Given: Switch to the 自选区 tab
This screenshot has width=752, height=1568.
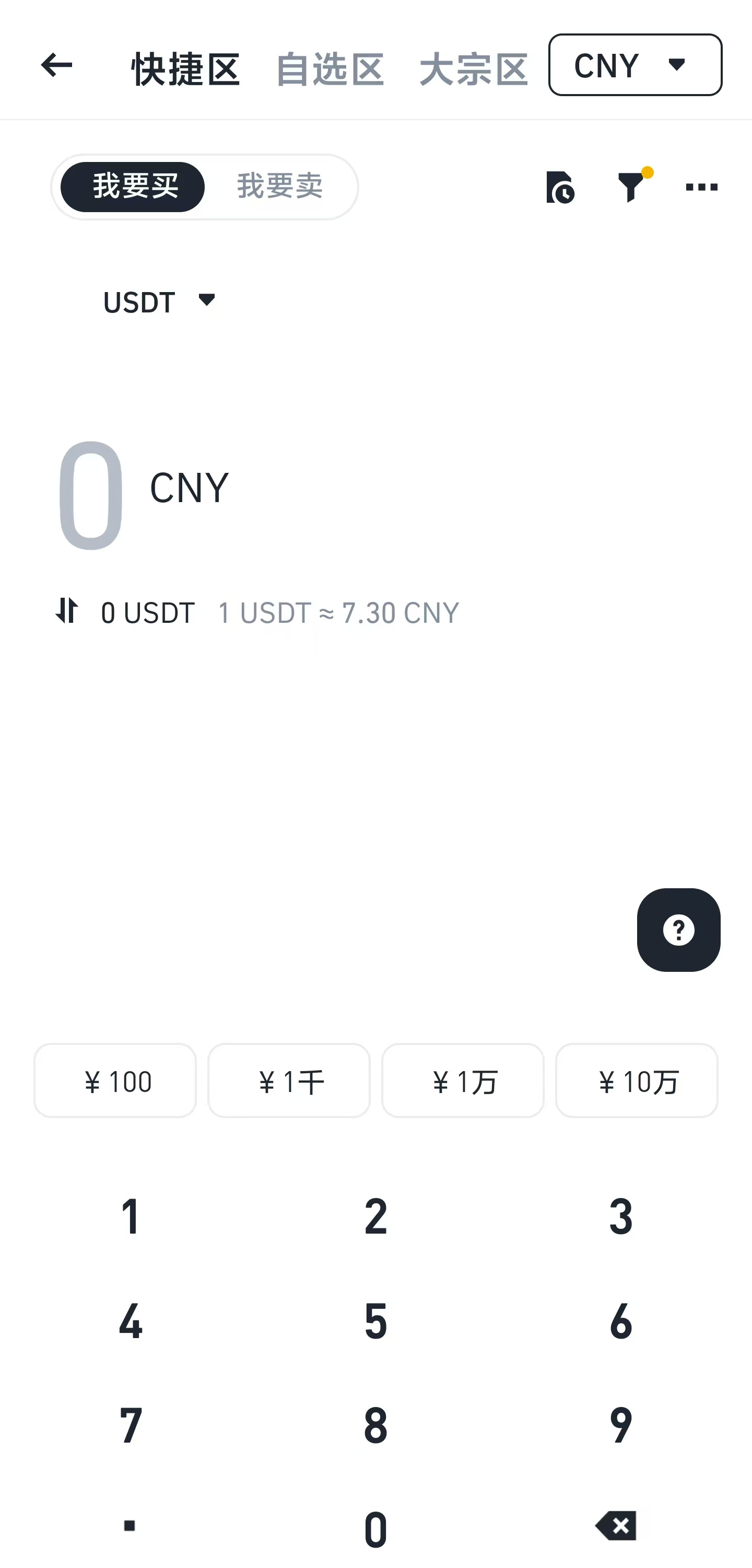Looking at the screenshot, I should point(329,68).
